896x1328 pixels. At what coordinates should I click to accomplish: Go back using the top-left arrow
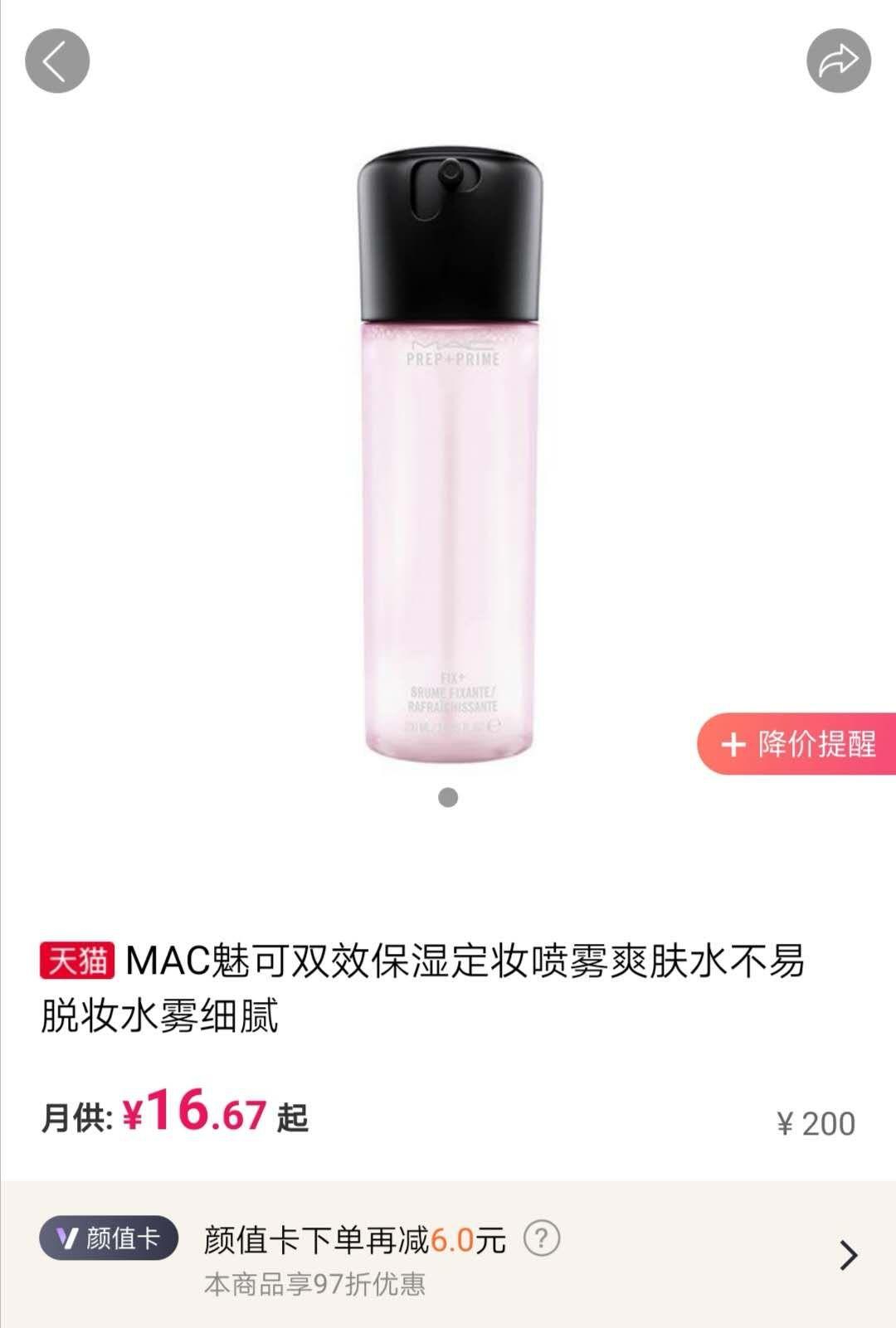tap(56, 61)
